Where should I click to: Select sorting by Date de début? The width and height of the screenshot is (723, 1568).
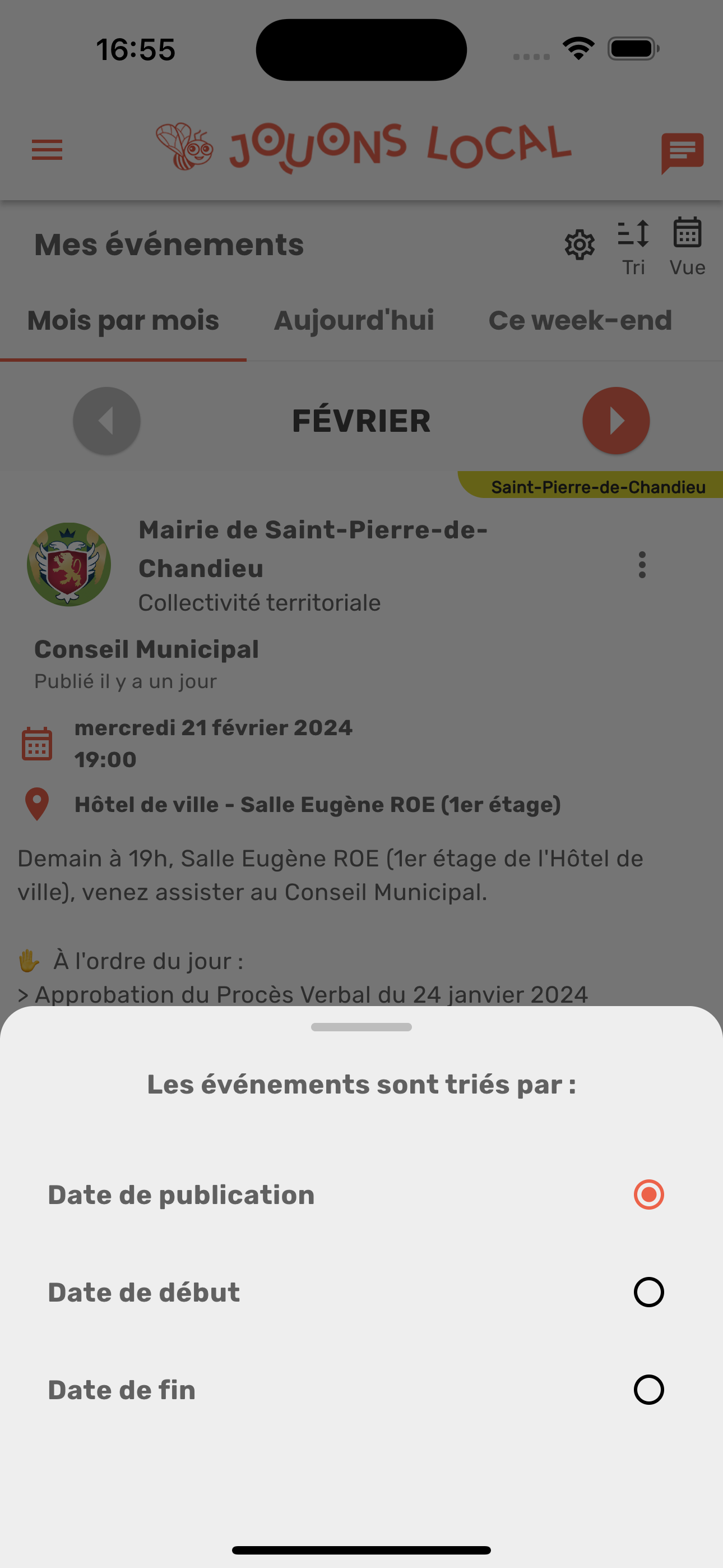(647, 1292)
